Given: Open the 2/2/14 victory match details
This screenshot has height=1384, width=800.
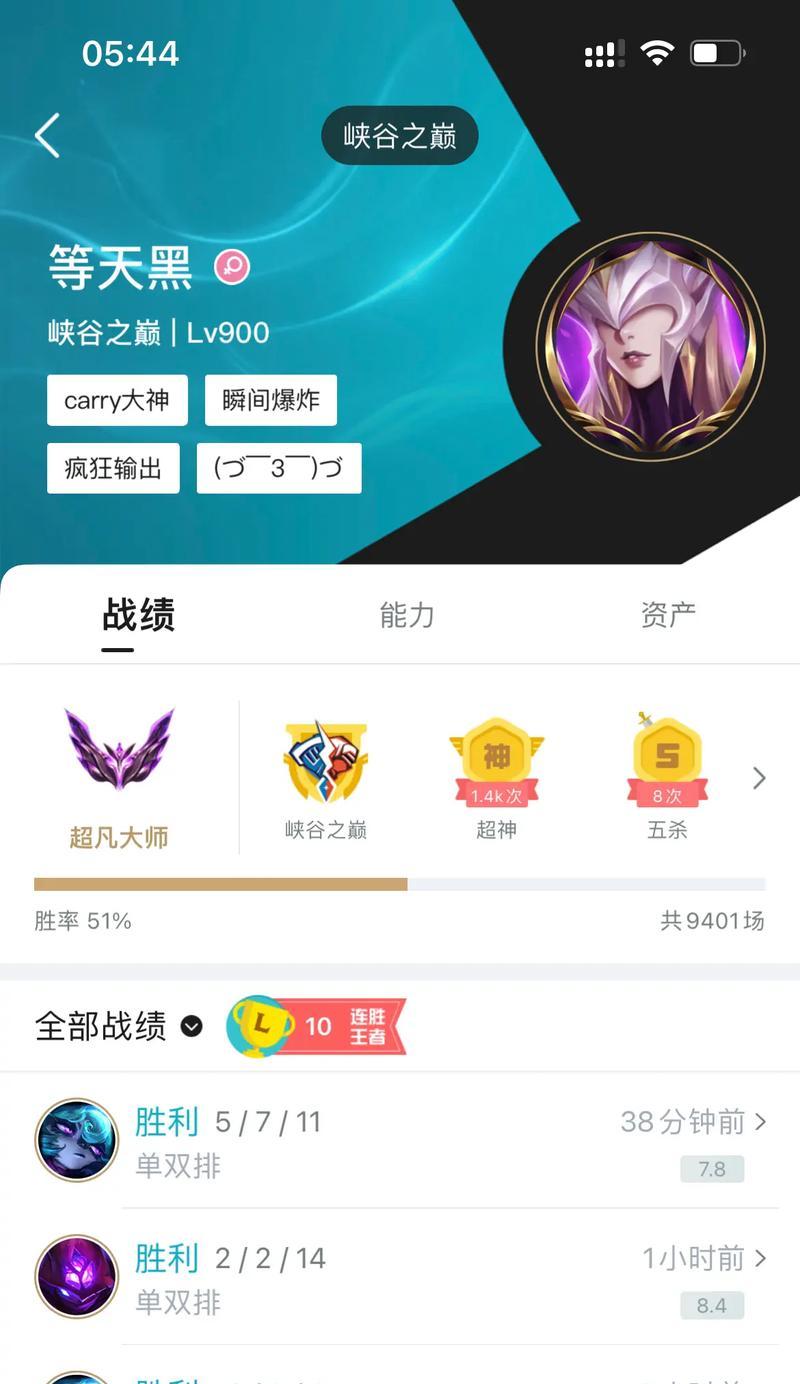Looking at the screenshot, I should (400, 1277).
